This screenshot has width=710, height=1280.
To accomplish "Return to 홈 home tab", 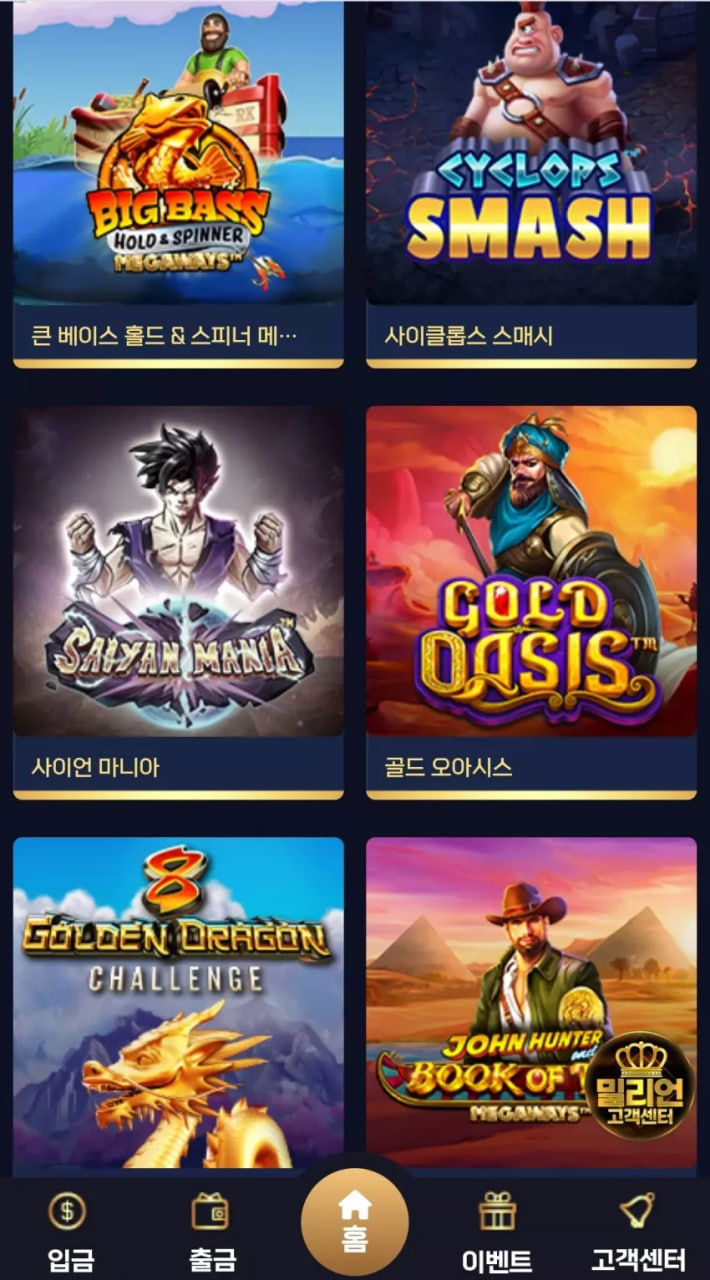I will tap(354, 1225).
